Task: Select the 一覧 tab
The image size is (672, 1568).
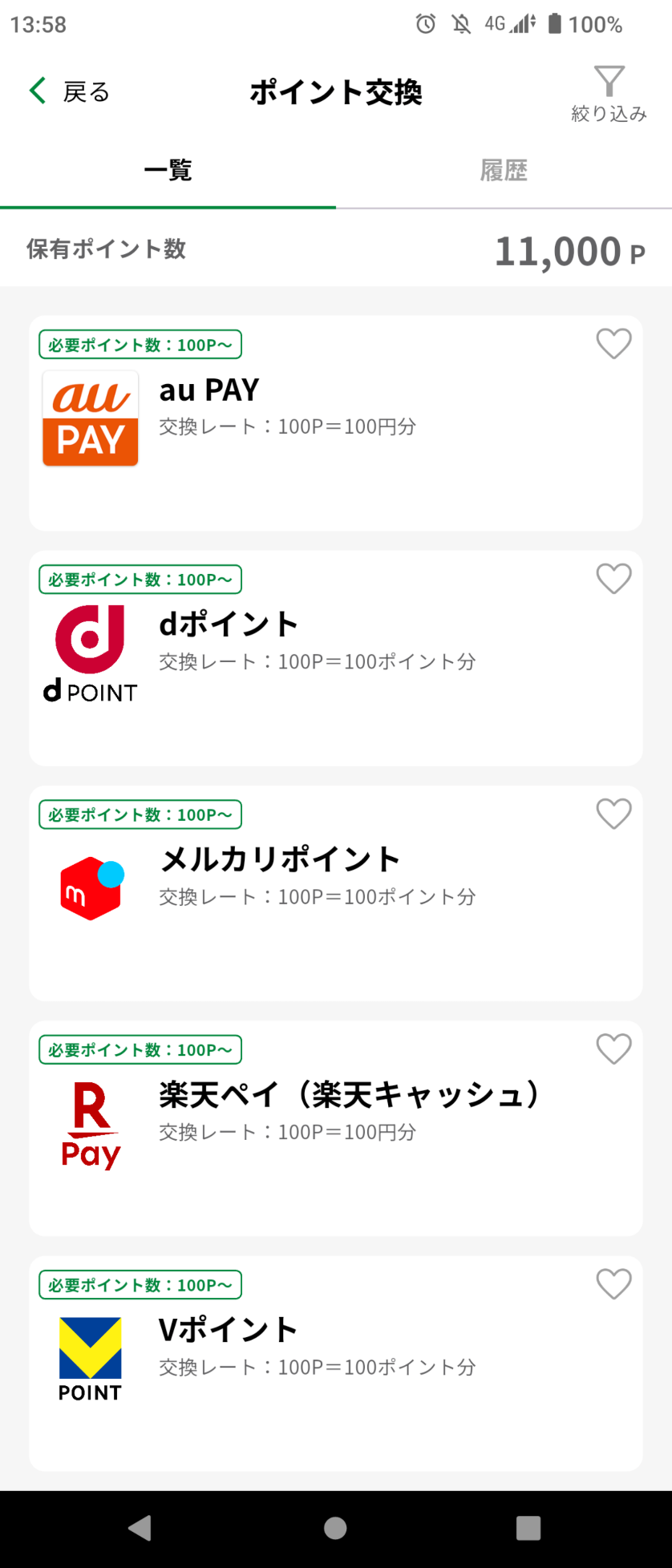Action: click(168, 171)
